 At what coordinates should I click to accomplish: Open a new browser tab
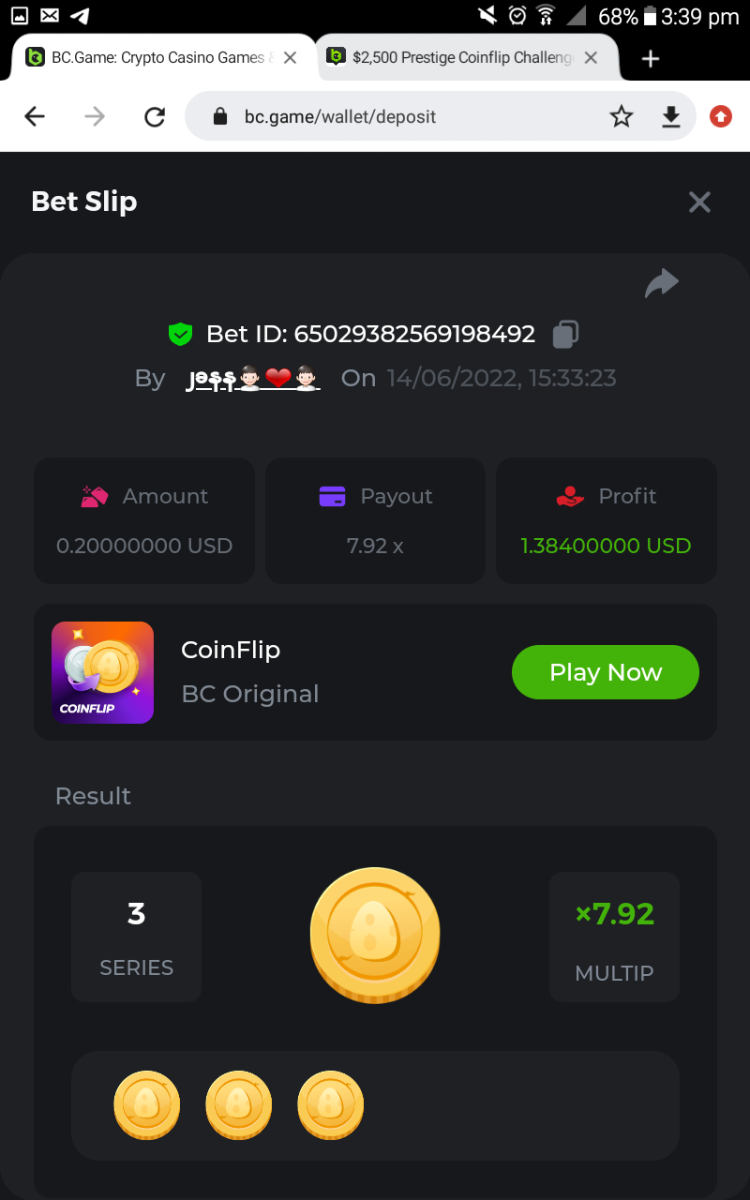651,59
